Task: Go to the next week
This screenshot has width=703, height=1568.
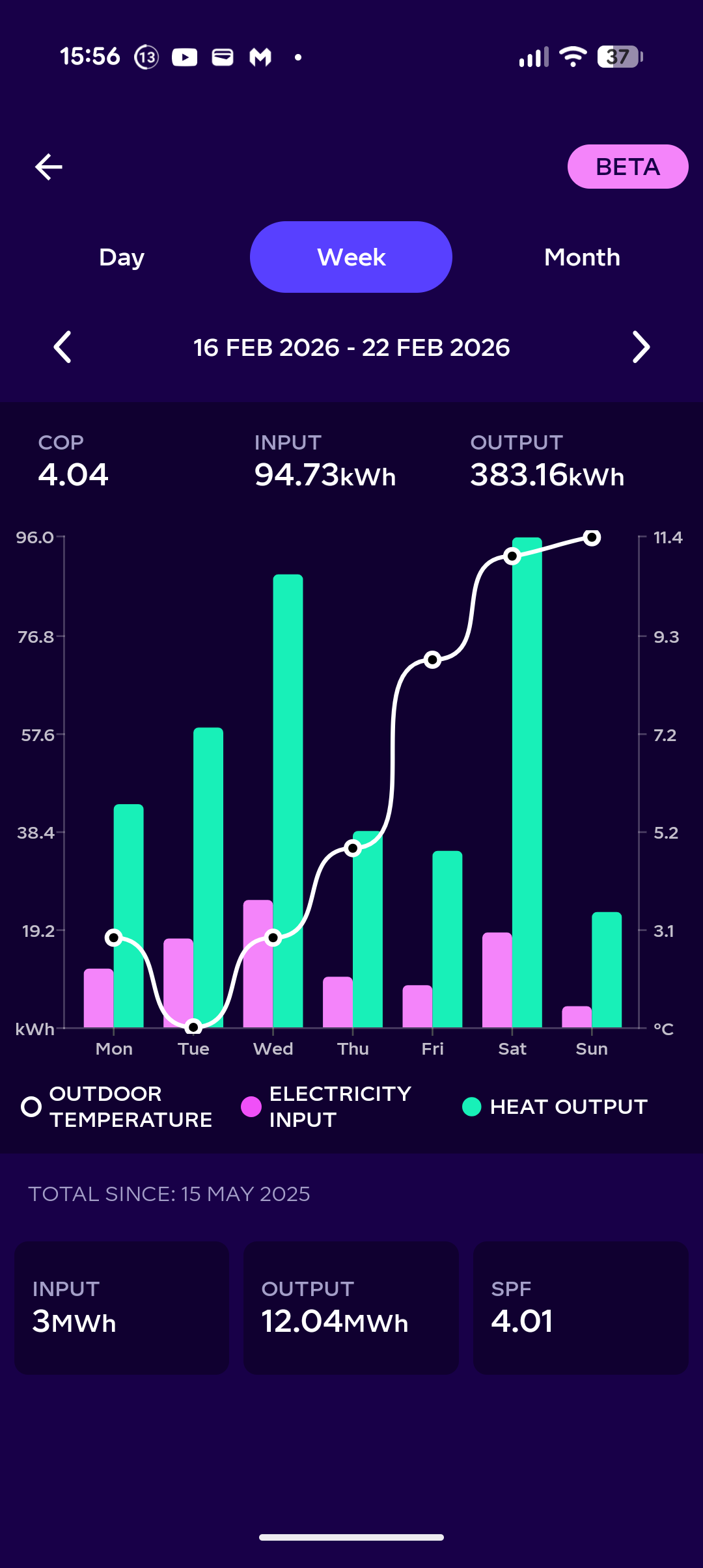Action: tap(641, 347)
